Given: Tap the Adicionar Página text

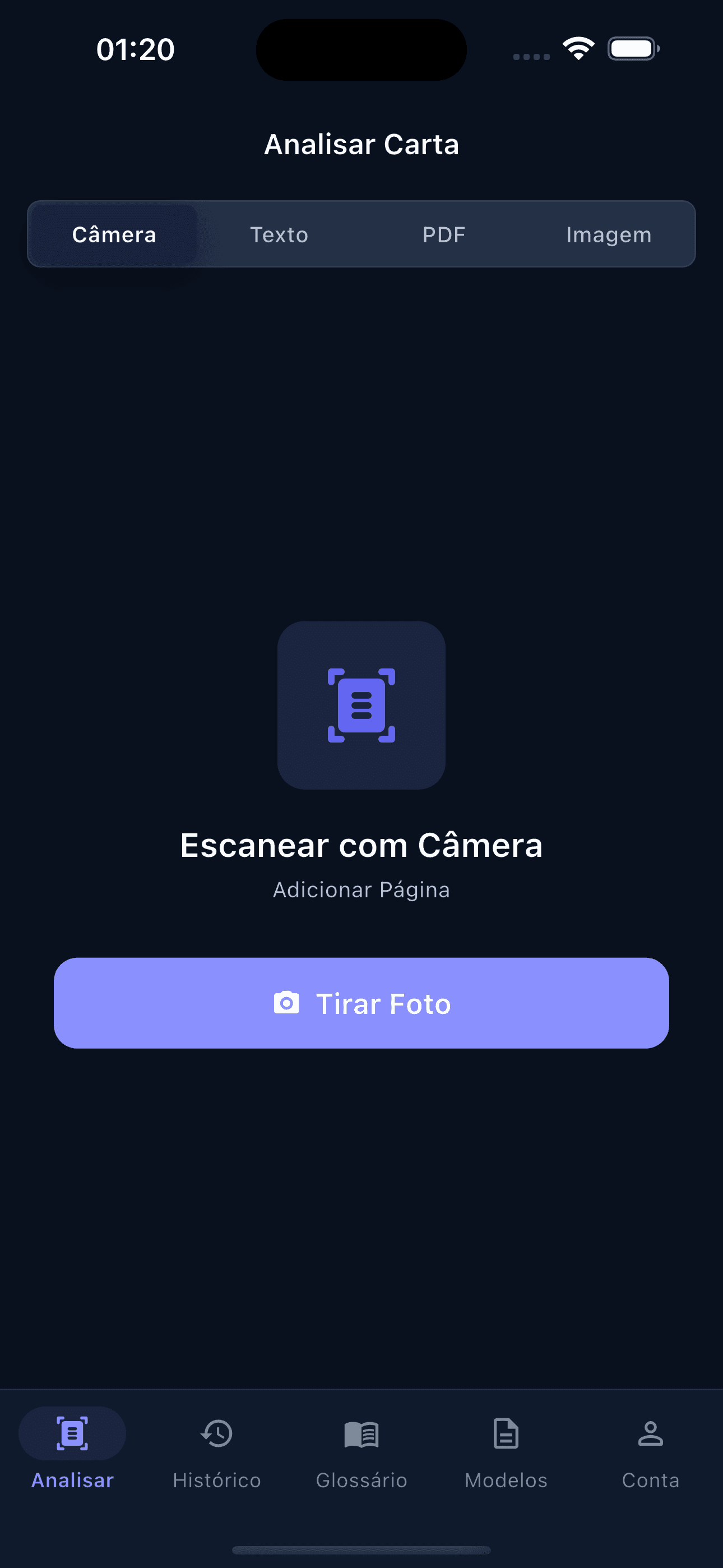Looking at the screenshot, I should (361, 889).
